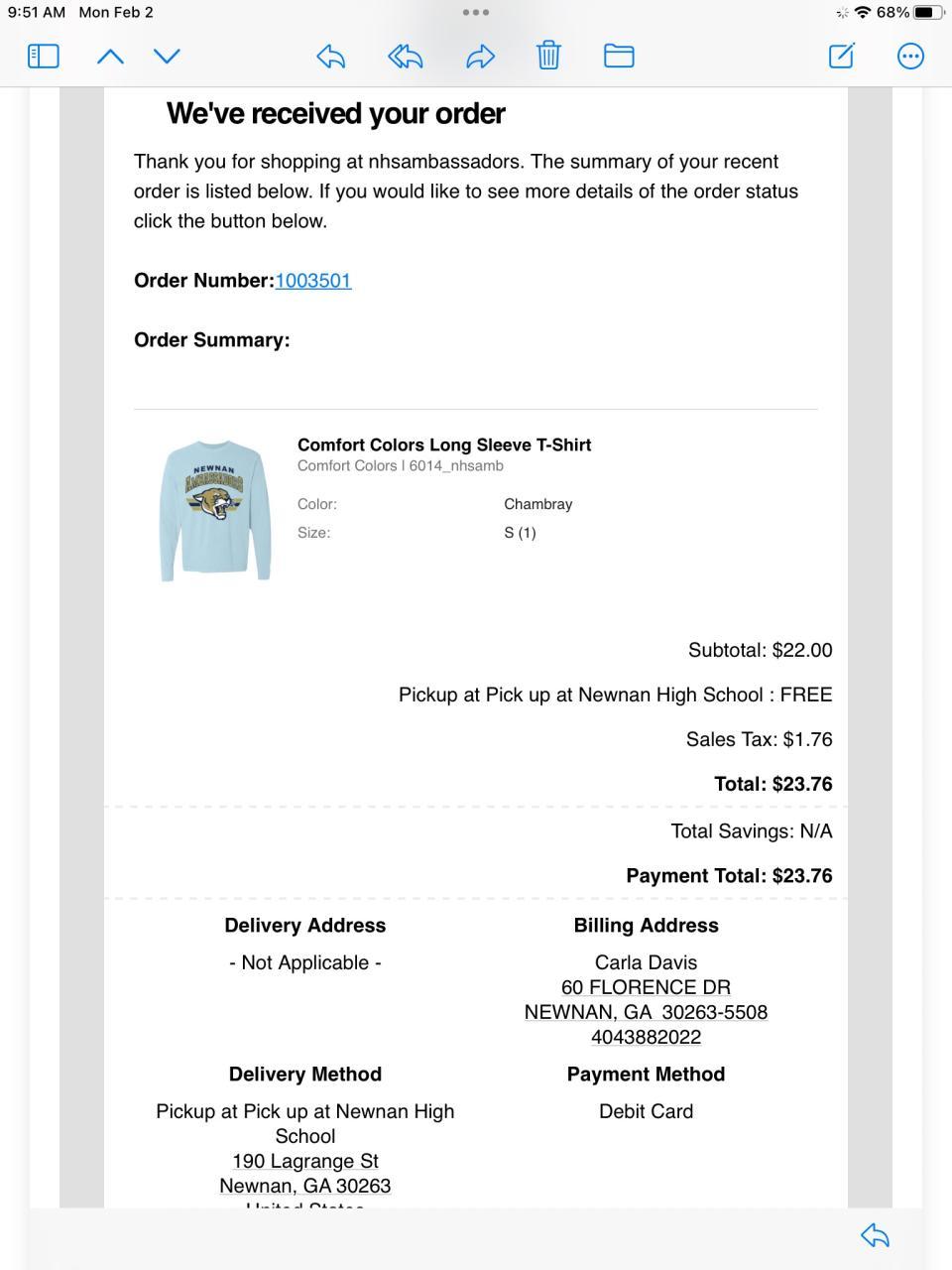The height and width of the screenshot is (1270, 952).
Task: Delete this email with the trash icon
Action: click(x=548, y=56)
